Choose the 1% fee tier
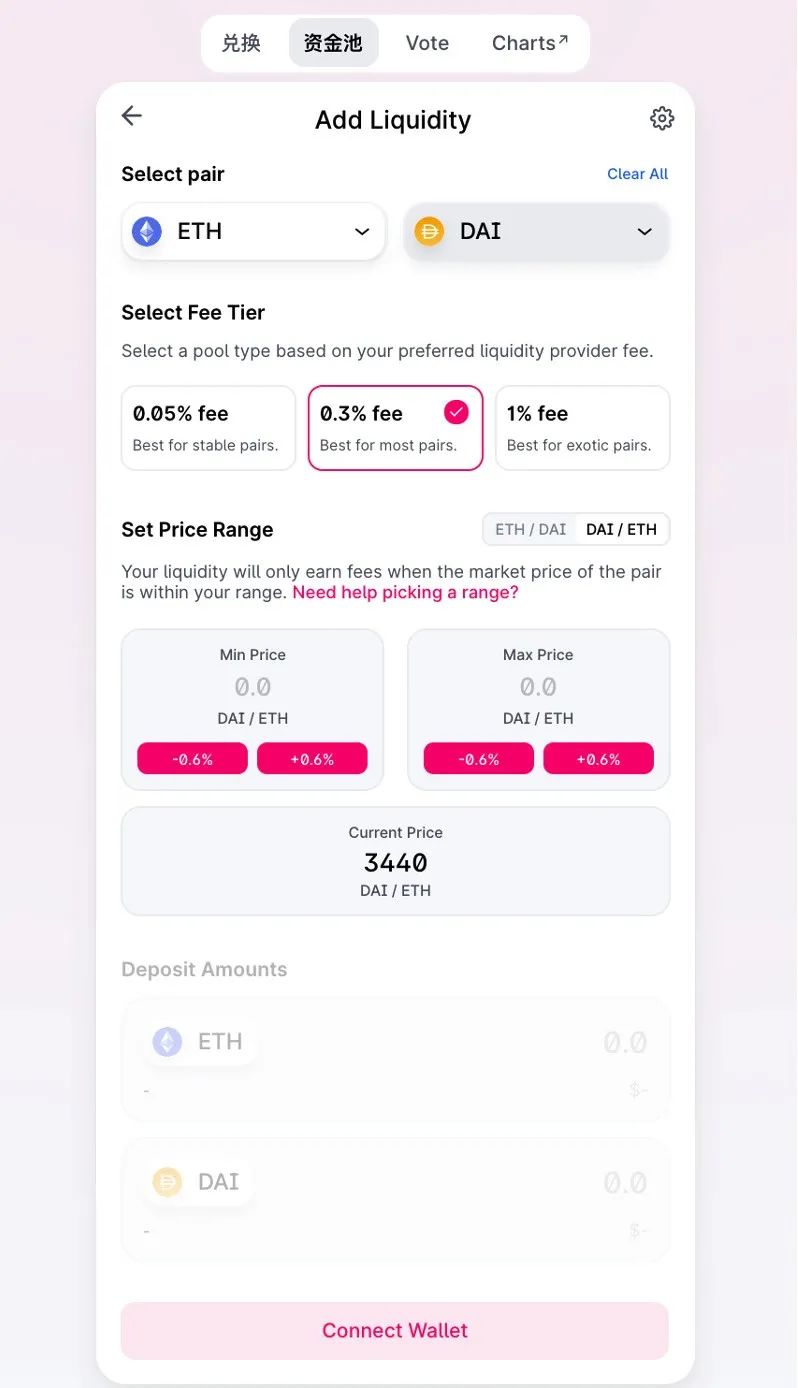The width and height of the screenshot is (798, 1388). click(x=582, y=428)
